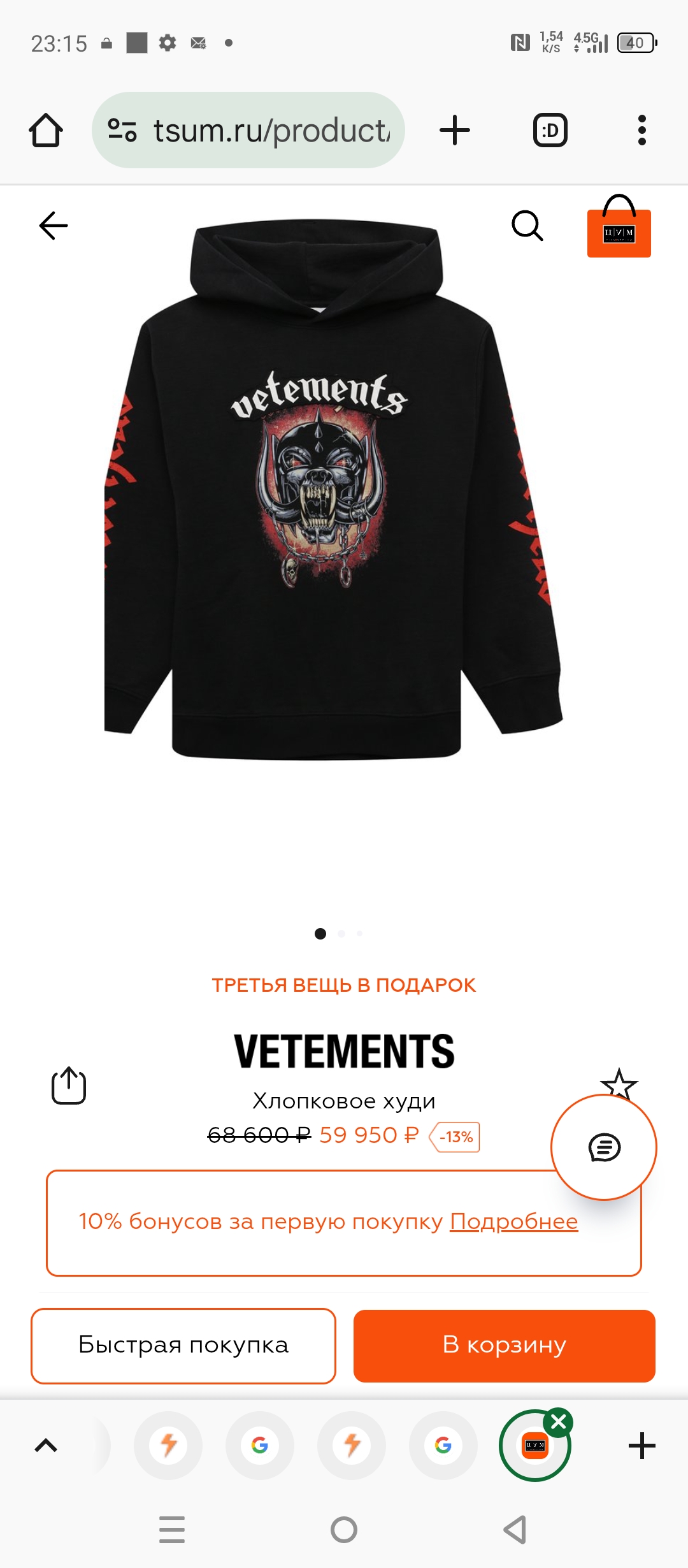Close the current TSUM tab
The width and height of the screenshot is (688, 1568).
559,1422
